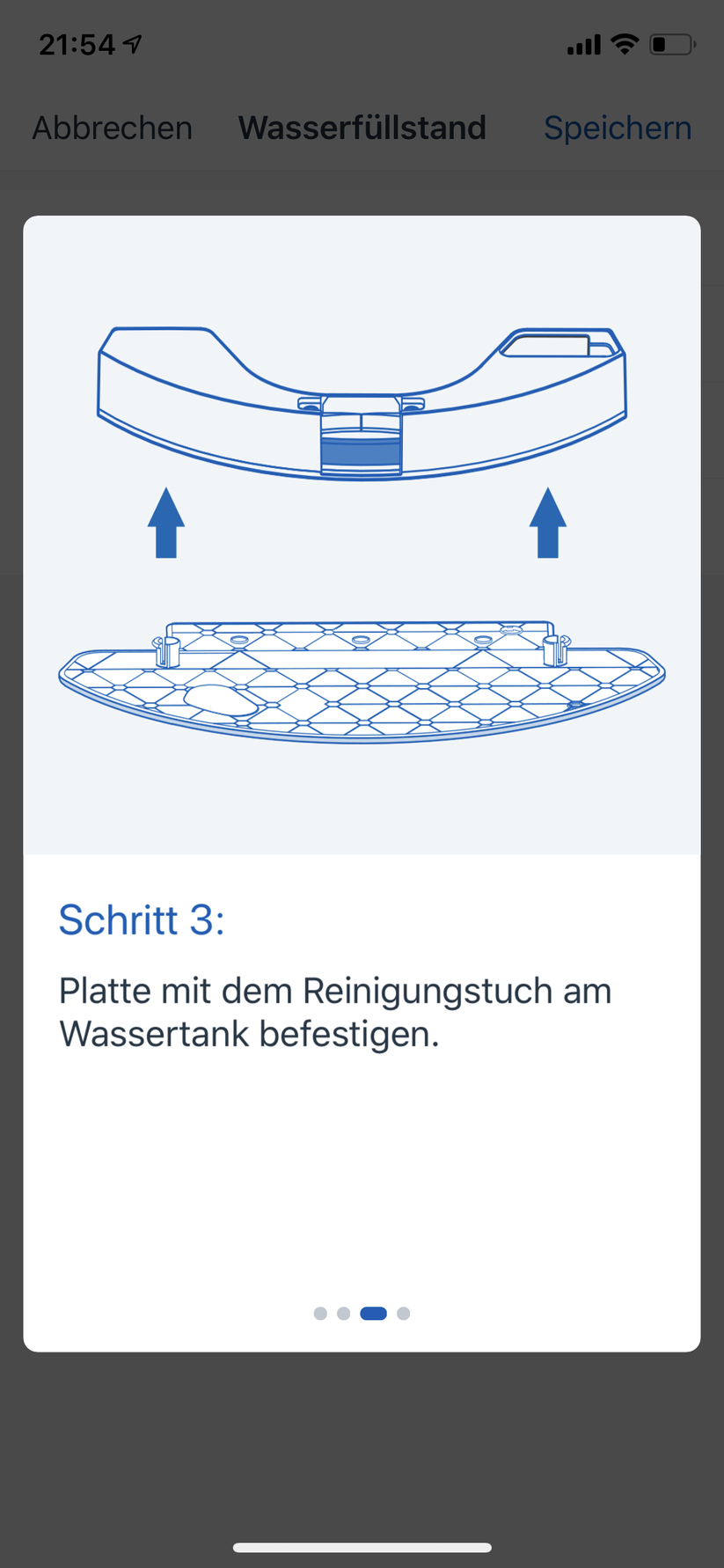This screenshot has width=724, height=1568.
Task: Tap the cleaning plate illustration
Action: coord(362,682)
